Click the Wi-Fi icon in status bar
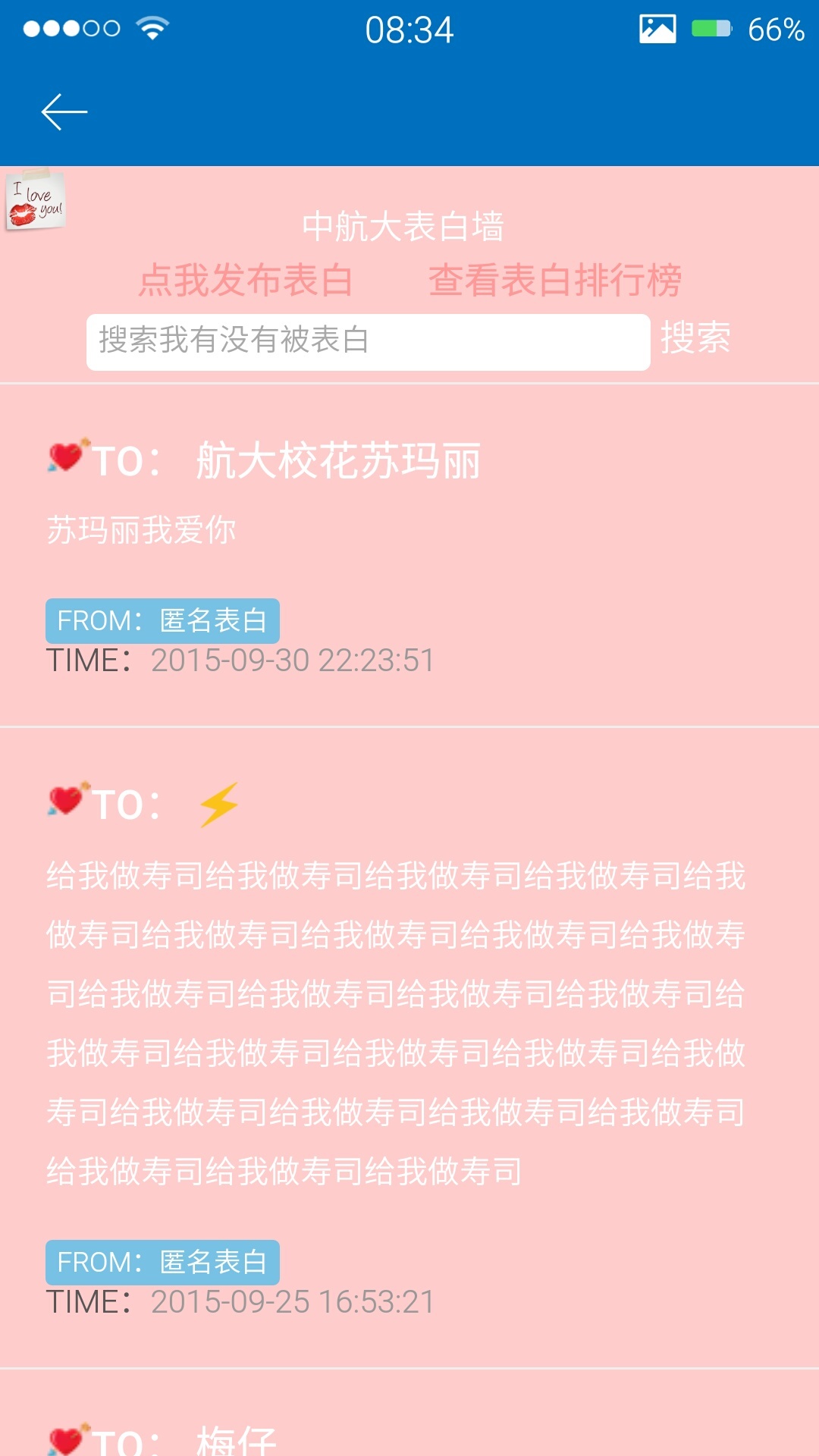 pyautogui.click(x=150, y=27)
